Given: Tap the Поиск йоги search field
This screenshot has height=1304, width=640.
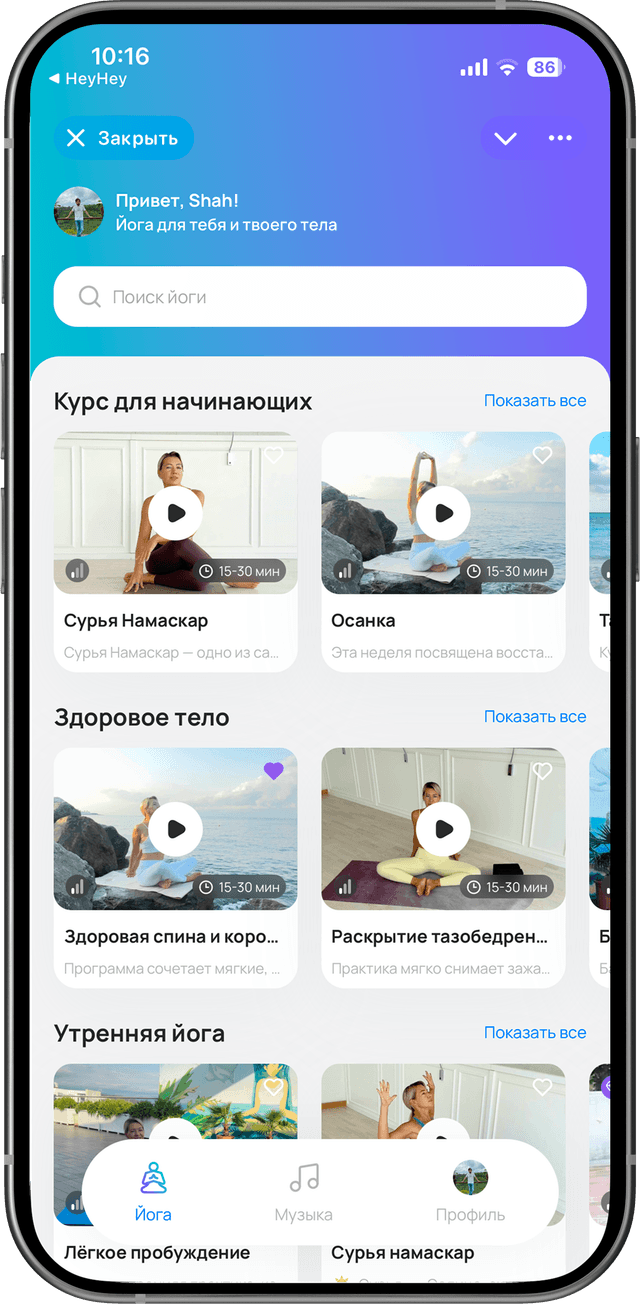Looking at the screenshot, I should click(x=320, y=297).
